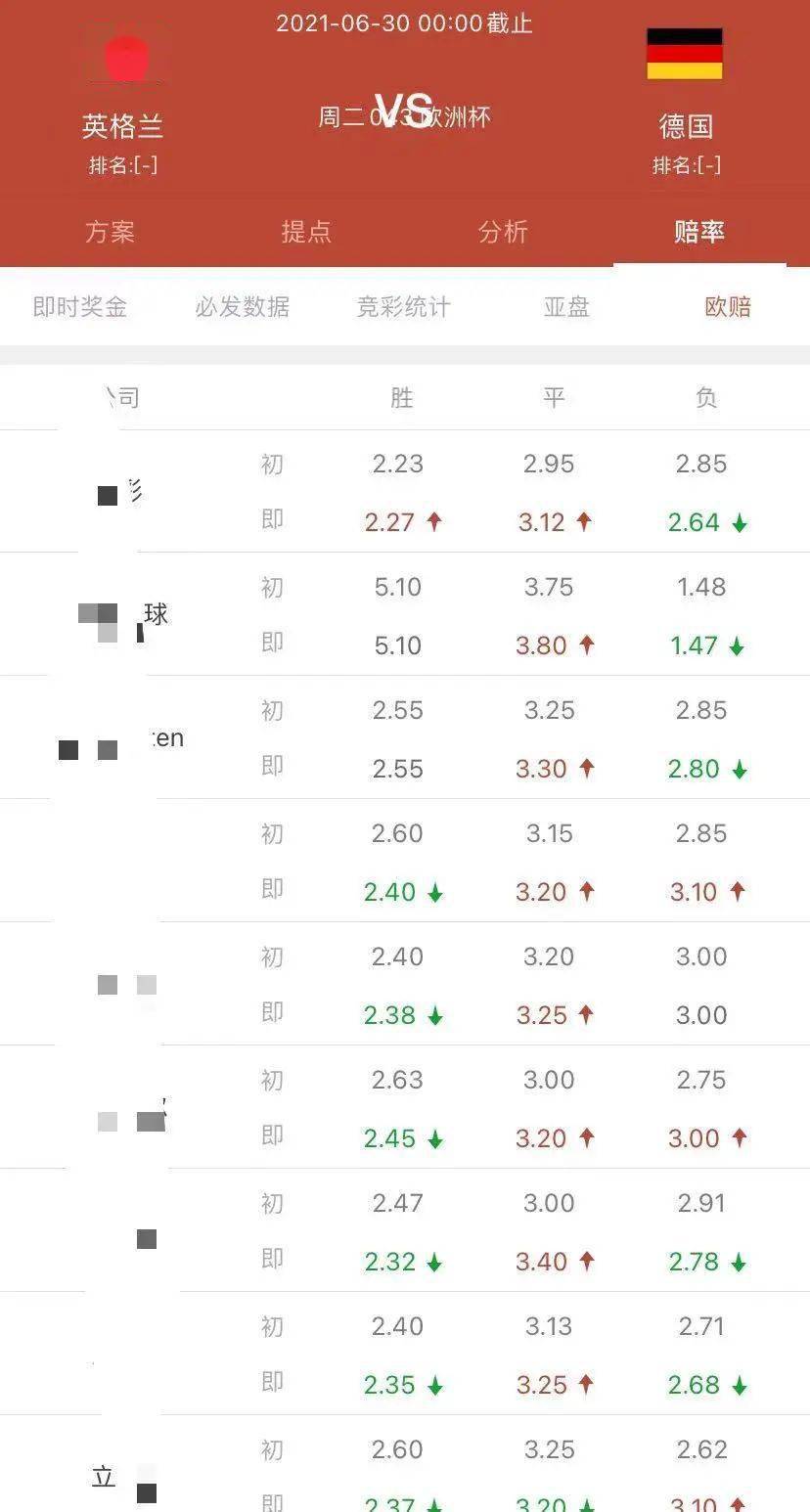The image size is (810, 1512).
Task: Open the 提点 tab
Action: [x=306, y=233]
